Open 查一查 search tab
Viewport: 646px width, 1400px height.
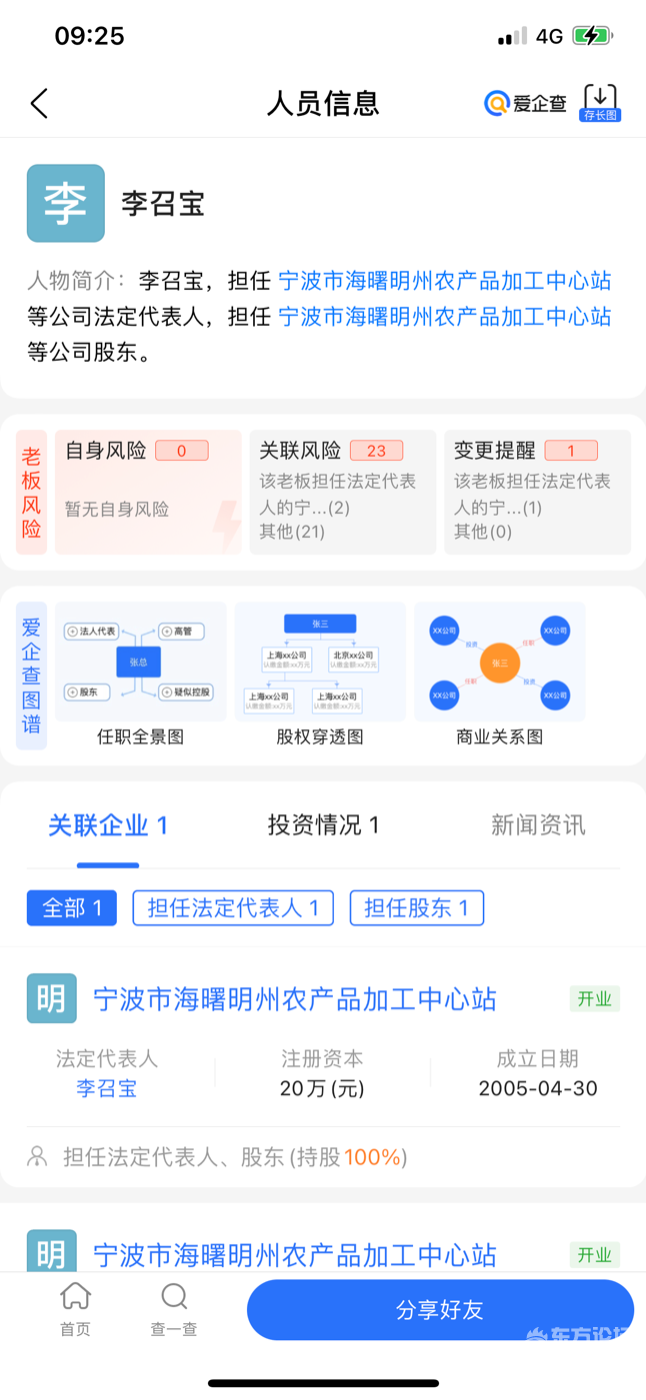(x=174, y=1310)
